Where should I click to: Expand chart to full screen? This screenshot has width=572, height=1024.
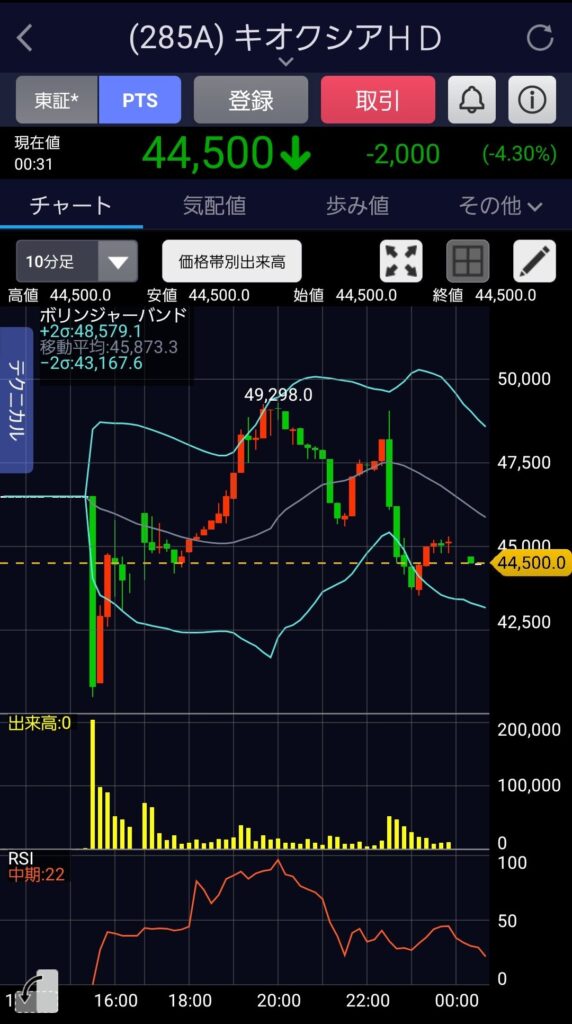[x=401, y=261]
